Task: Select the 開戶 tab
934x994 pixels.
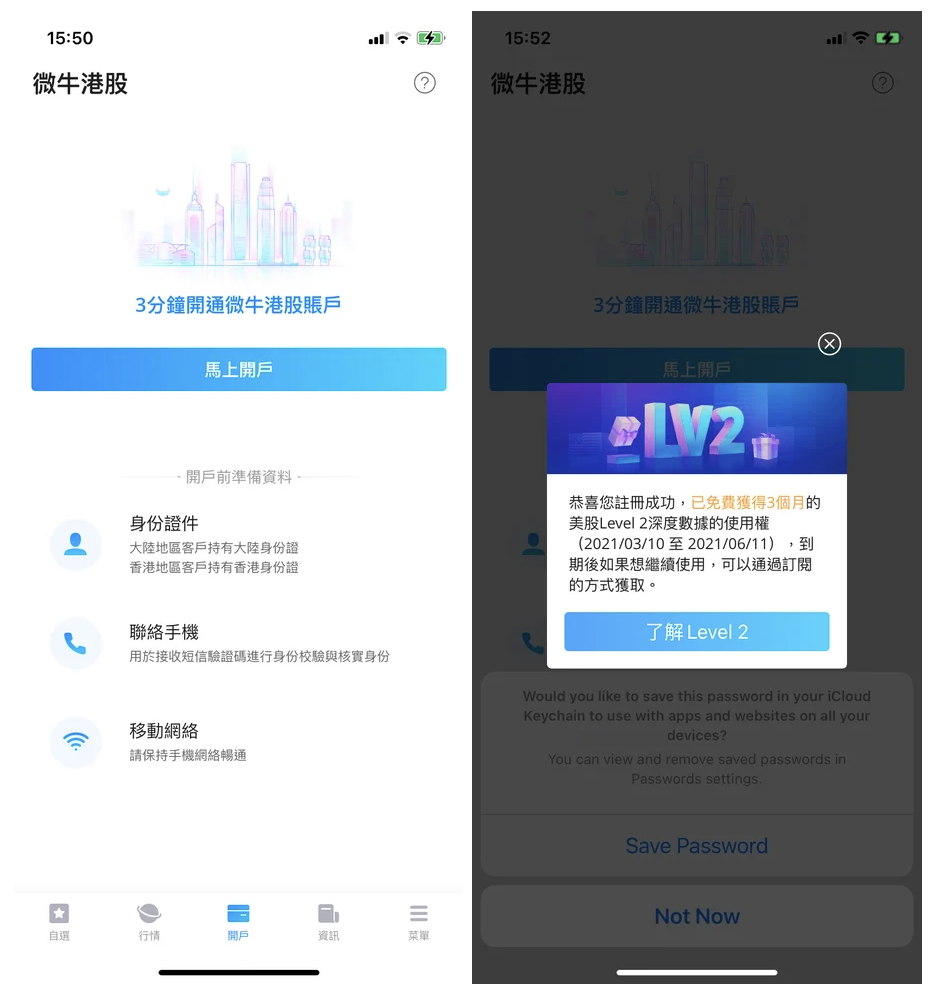Action: 238,922
